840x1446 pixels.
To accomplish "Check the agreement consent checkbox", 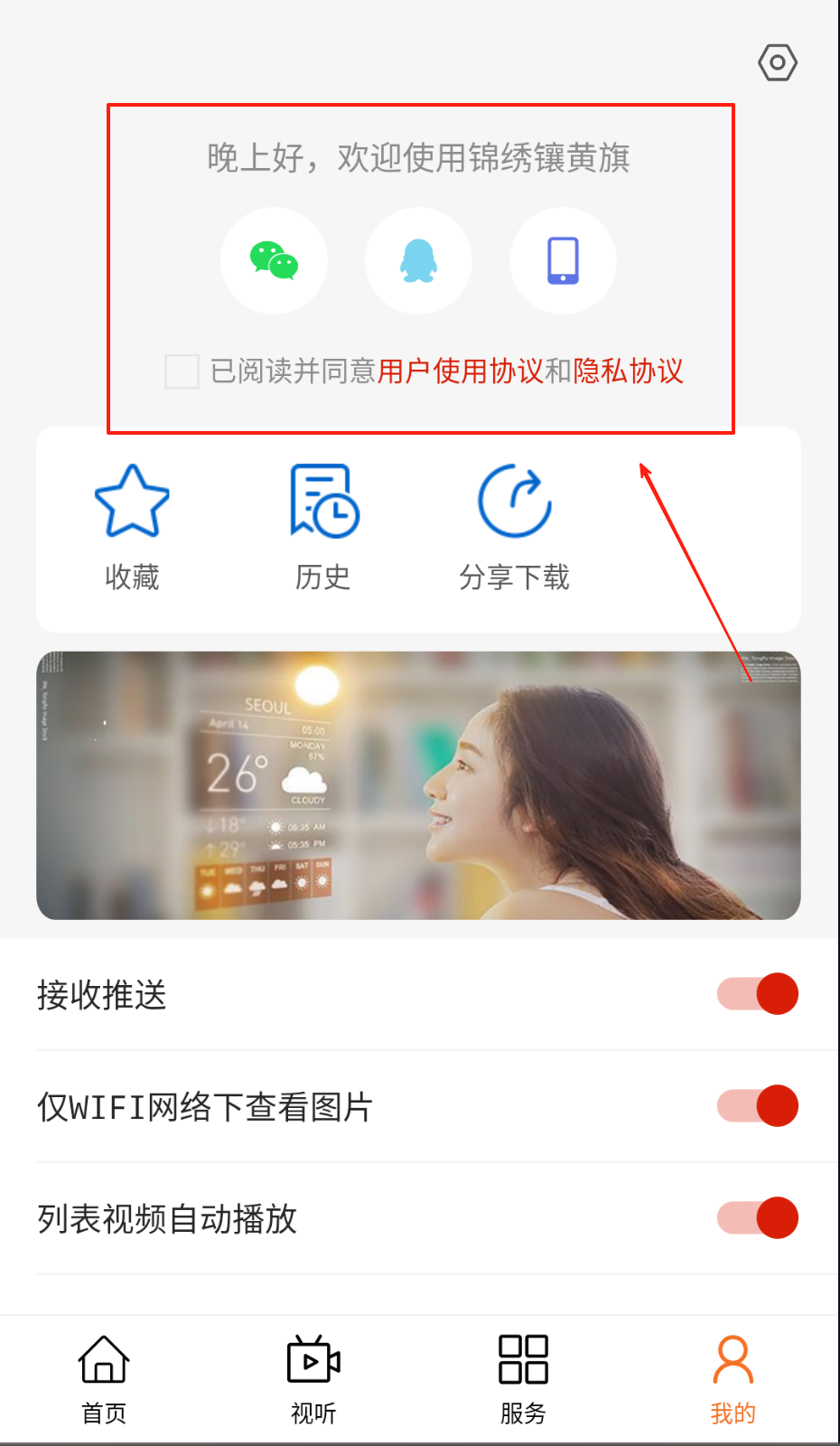I will tap(182, 371).
